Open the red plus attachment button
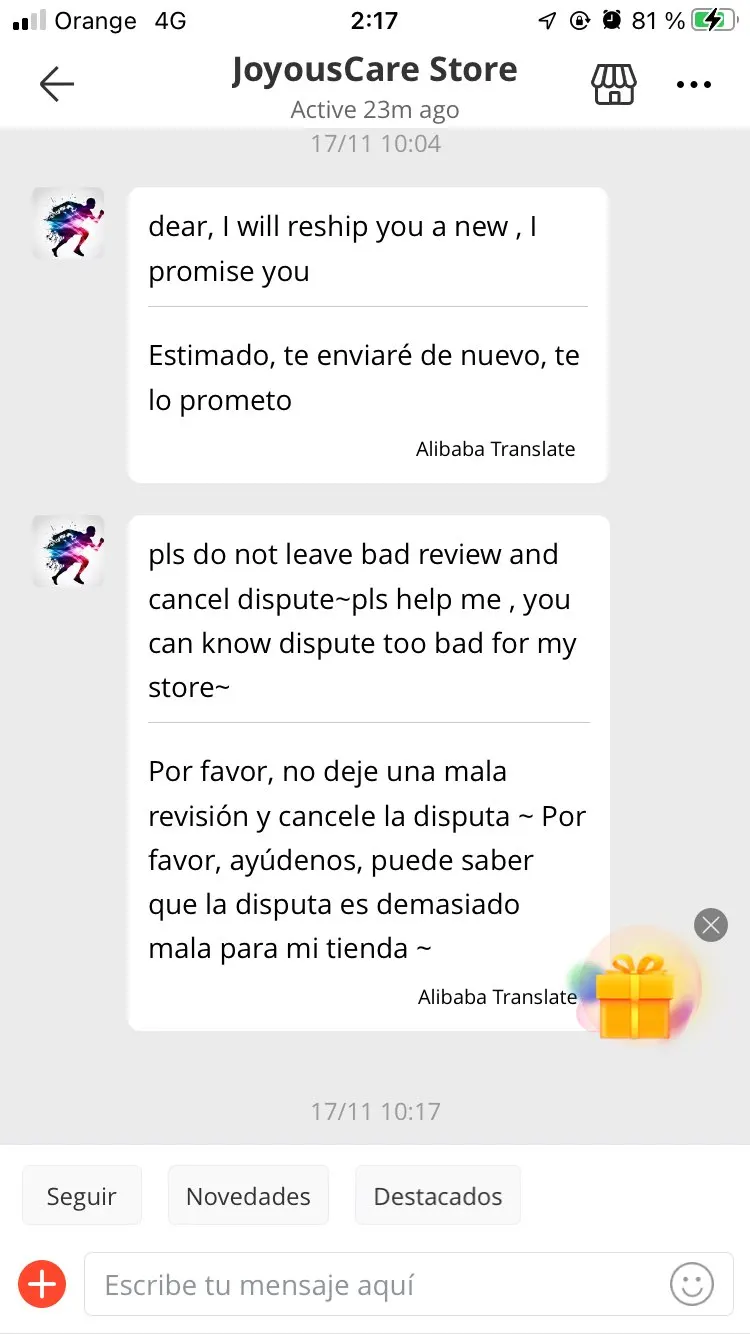The image size is (750, 1334). pyautogui.click(x=42, y=1283)
